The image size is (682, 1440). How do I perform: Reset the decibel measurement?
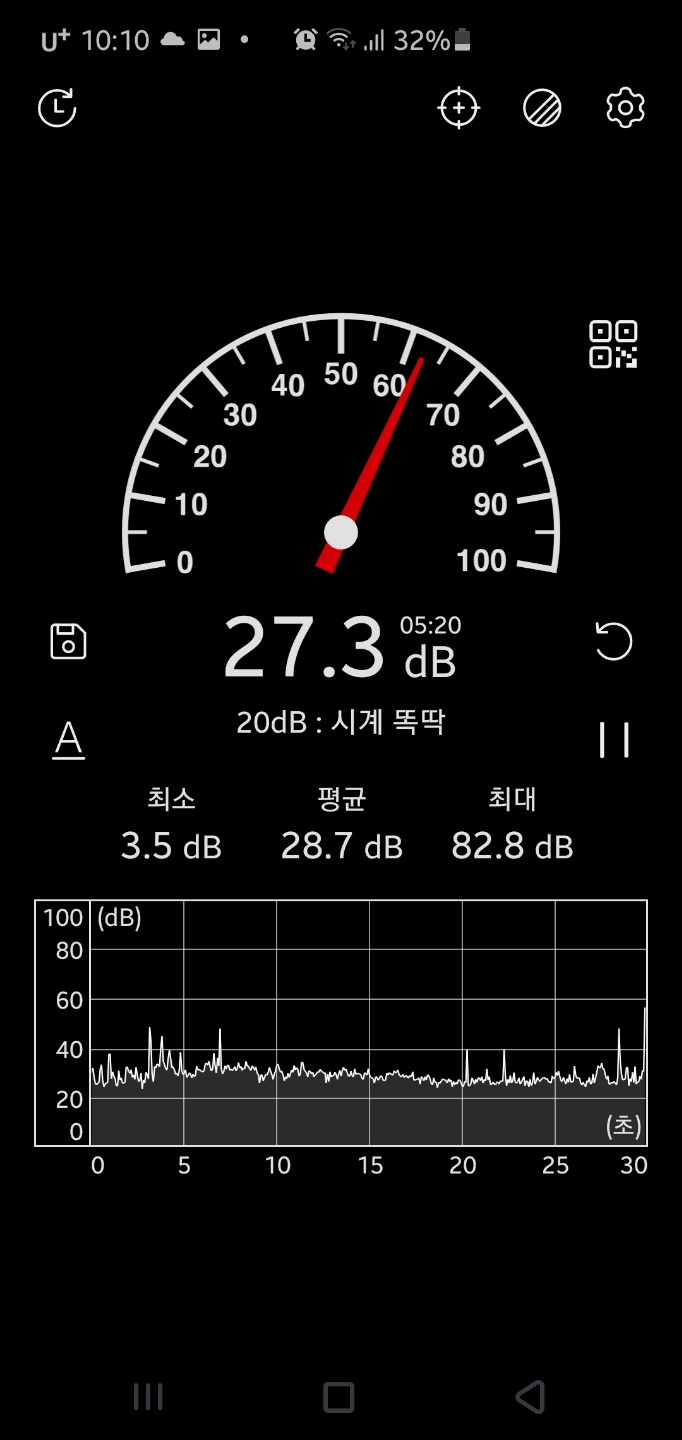coord(613,641)
